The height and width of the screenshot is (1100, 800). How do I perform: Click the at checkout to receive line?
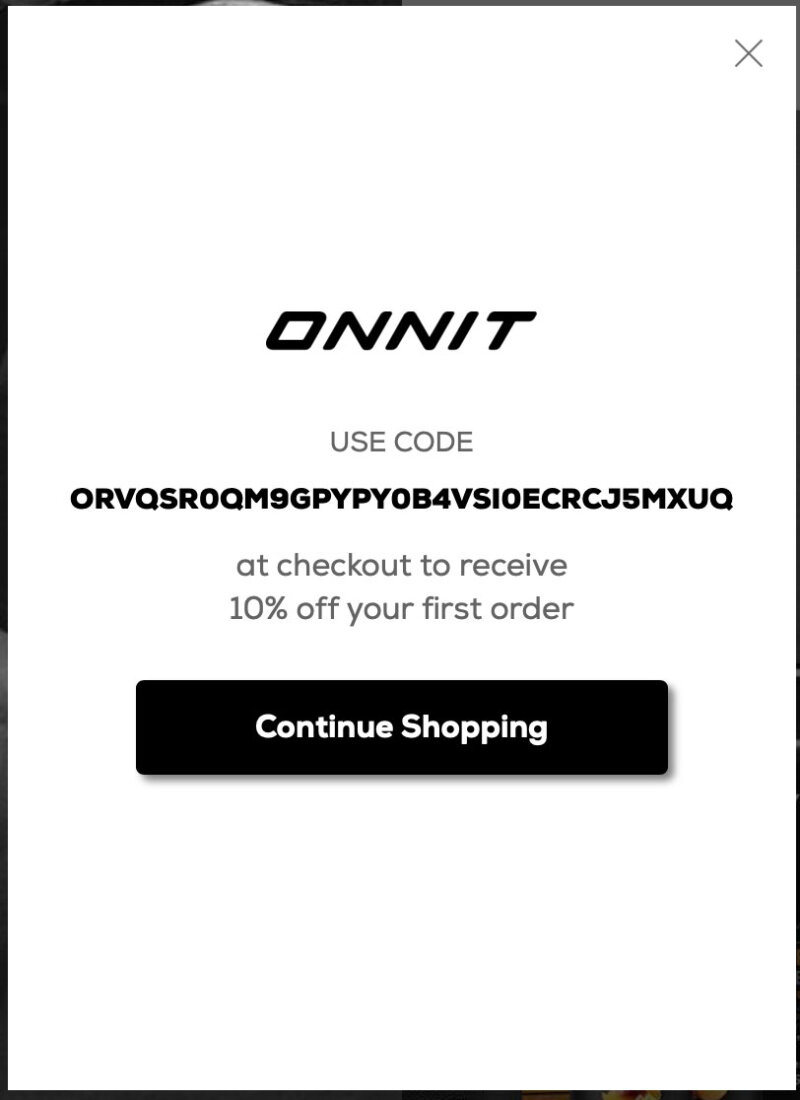point(400,565)
